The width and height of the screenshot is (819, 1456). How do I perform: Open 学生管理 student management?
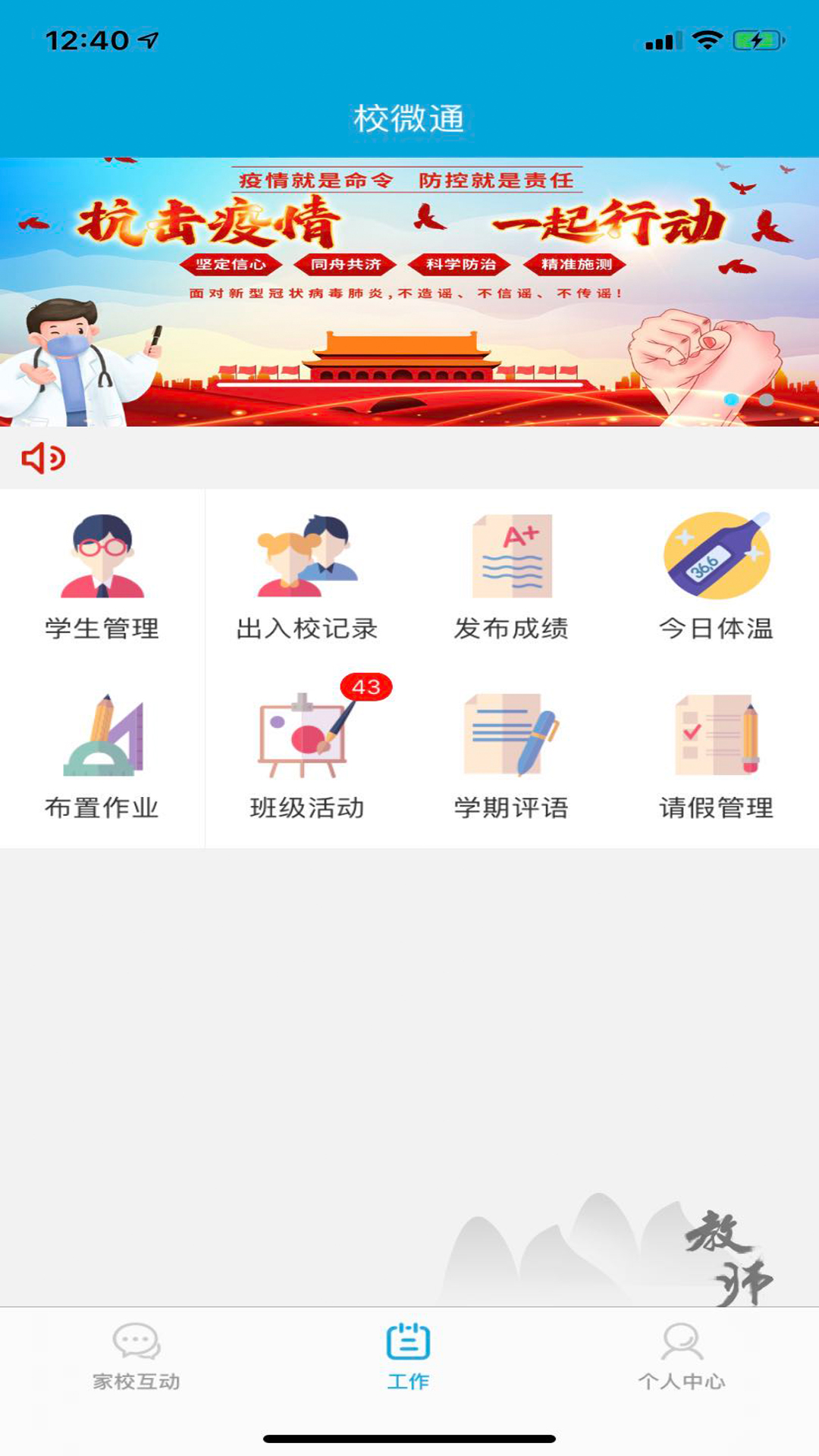click(x=102, y=576)
